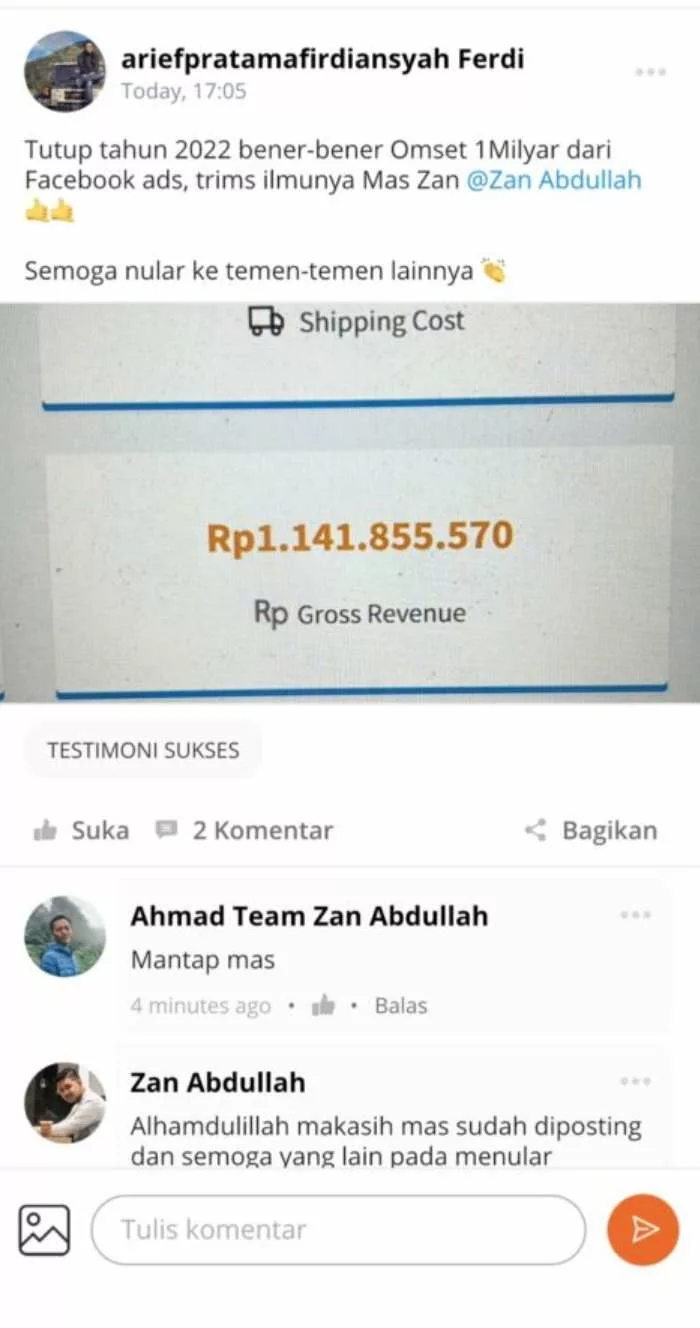This screenshot has height=1328, width=700.
Task: Open the Gross Revenue post image
Action: tap(350, 502)
